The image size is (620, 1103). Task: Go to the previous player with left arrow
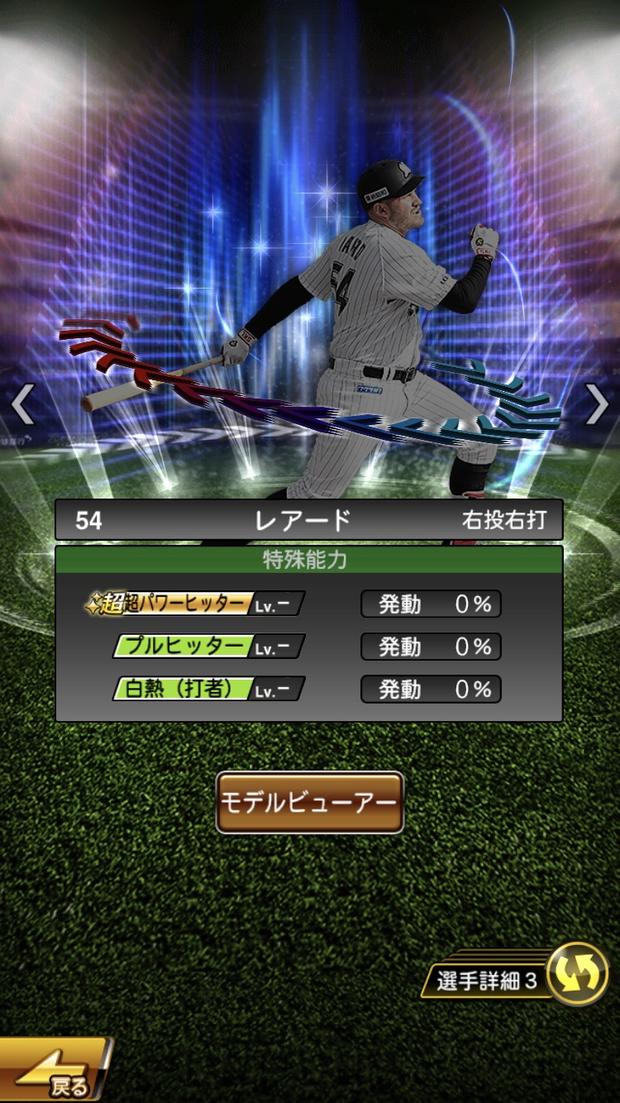coord(22,403)
